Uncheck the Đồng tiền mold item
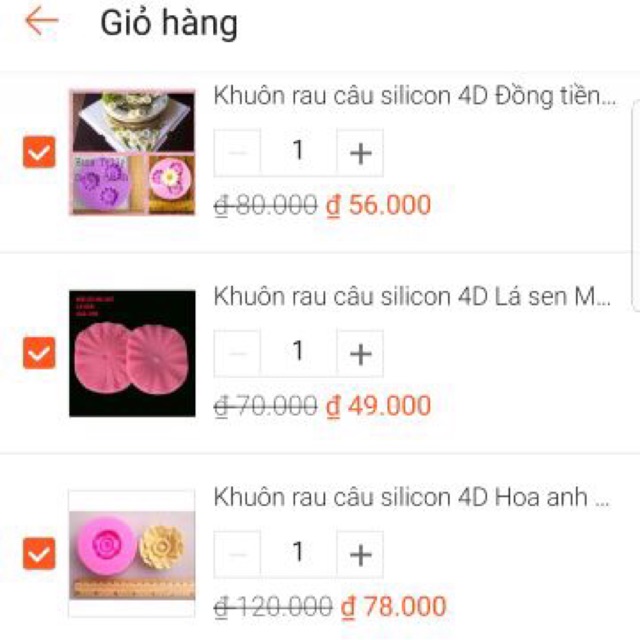The image size is (640, 640). coord(39,152)
